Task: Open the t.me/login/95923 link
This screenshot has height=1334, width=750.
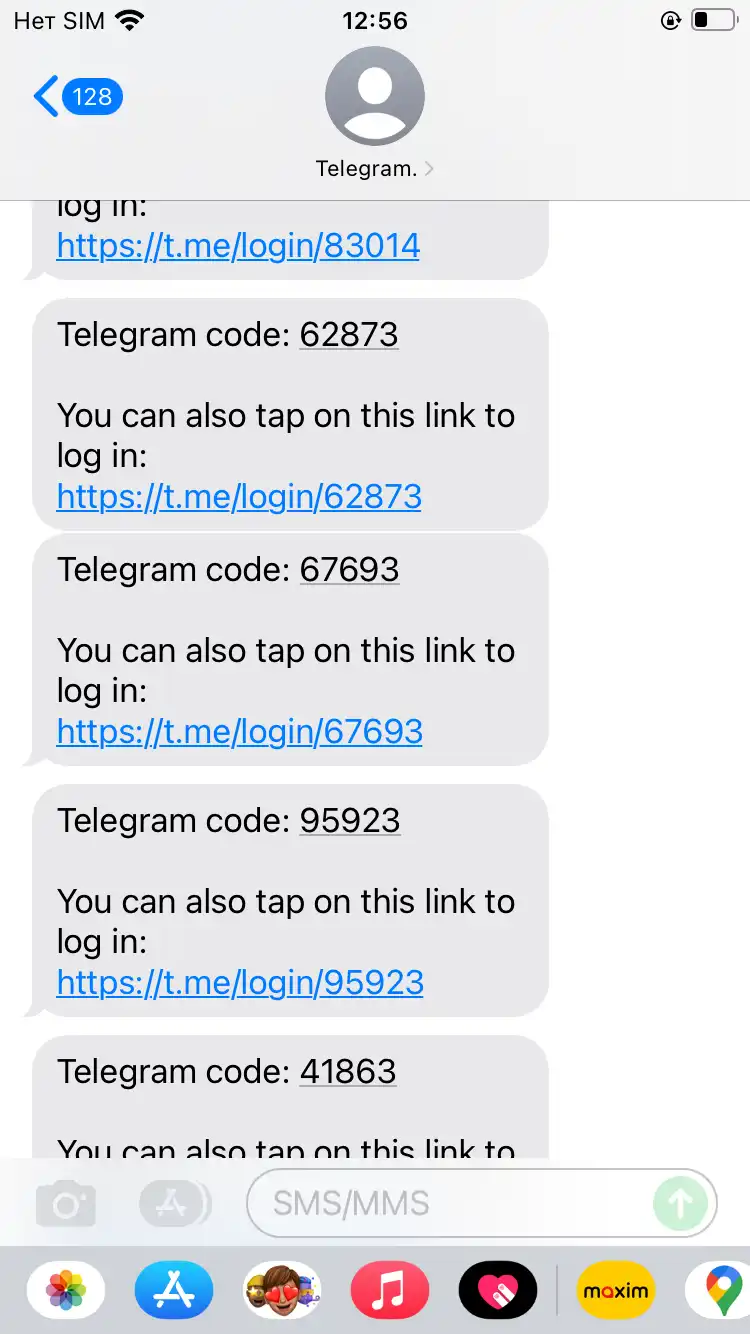Action: pos(240,983)
